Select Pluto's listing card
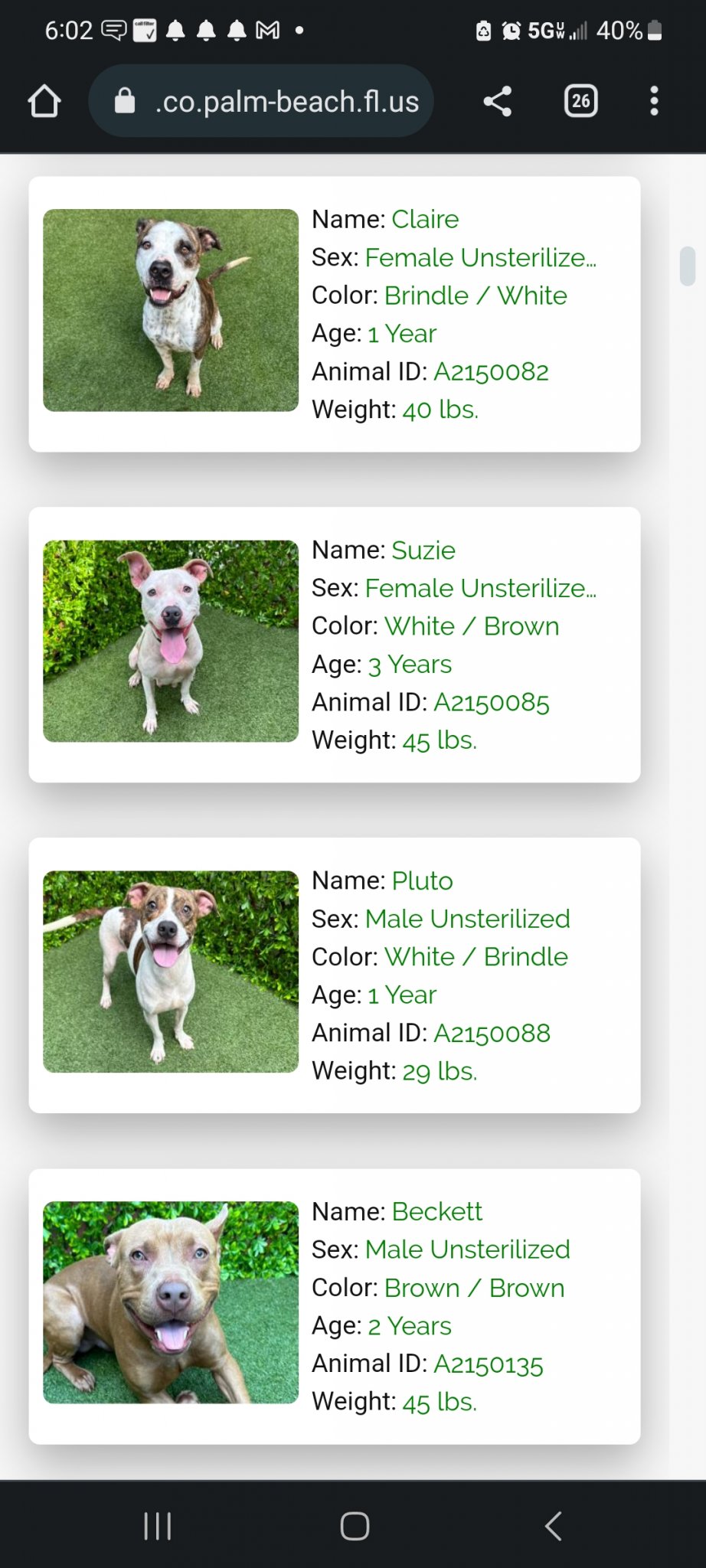Viewport: 706px width, 1568px height. pos(335,975)
